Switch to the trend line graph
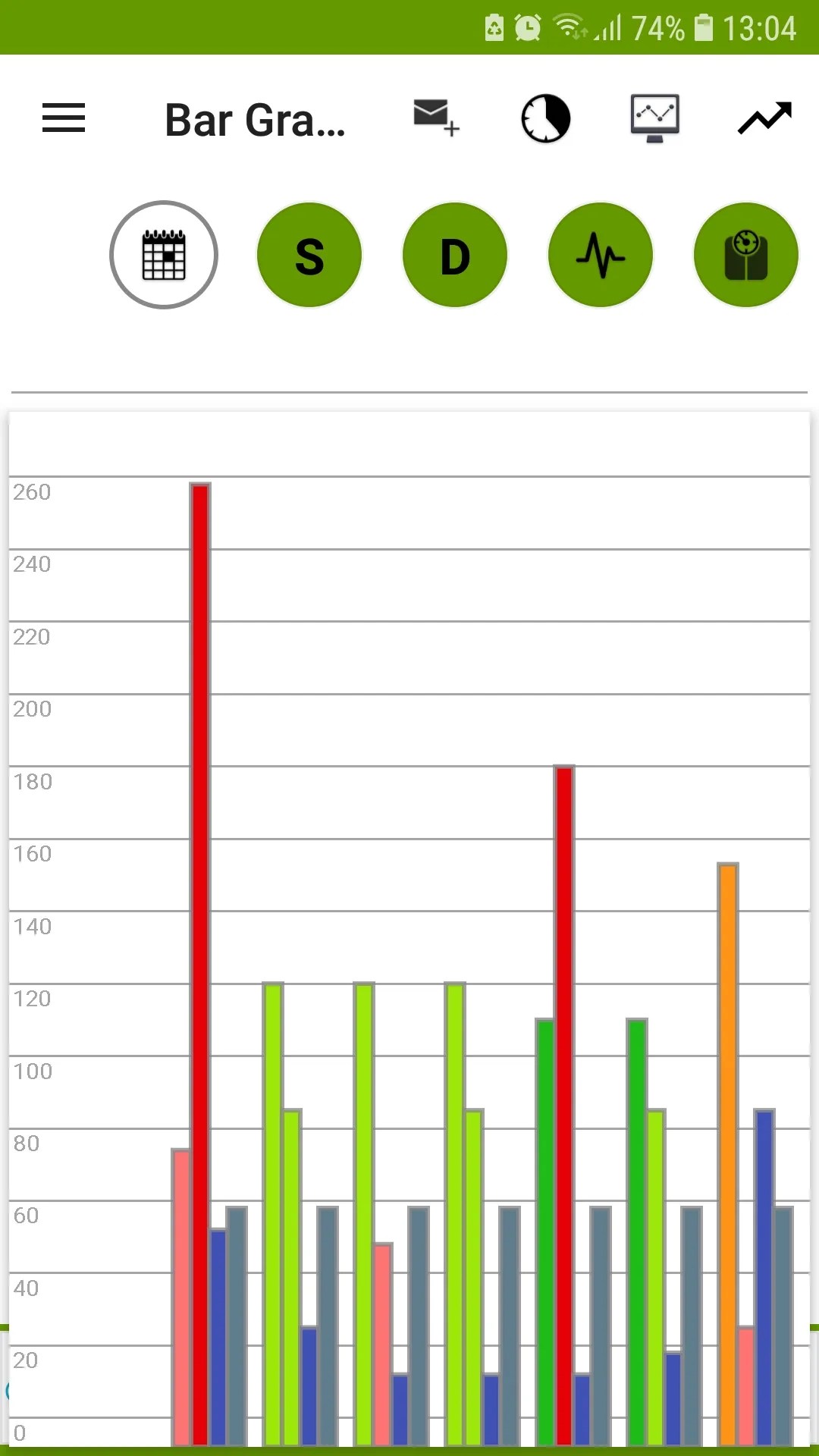This screenshot has height=1456, width=819. (x=764, y=118)
